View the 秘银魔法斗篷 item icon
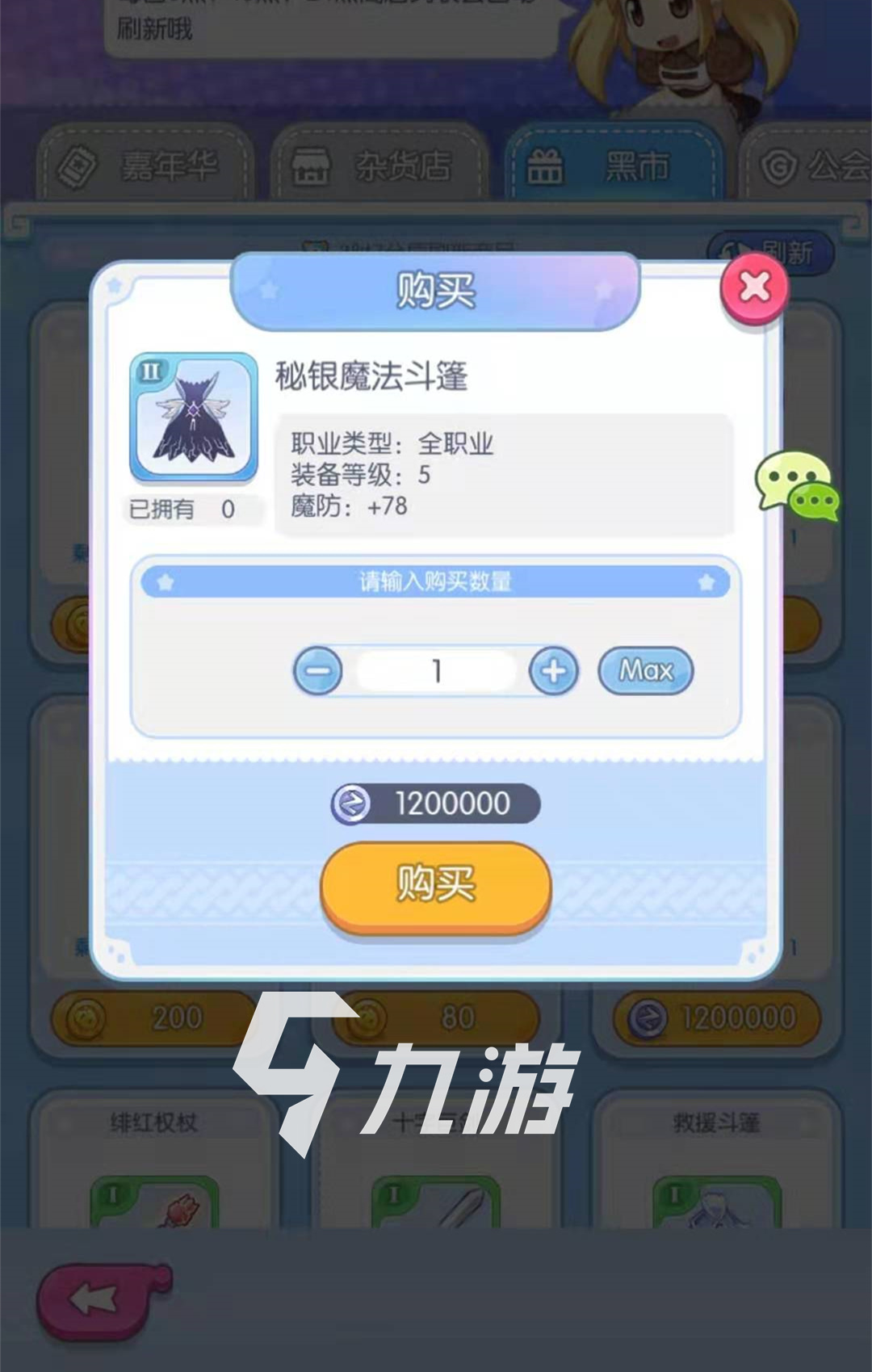872x1372 pixels. (x=194, y=417)
